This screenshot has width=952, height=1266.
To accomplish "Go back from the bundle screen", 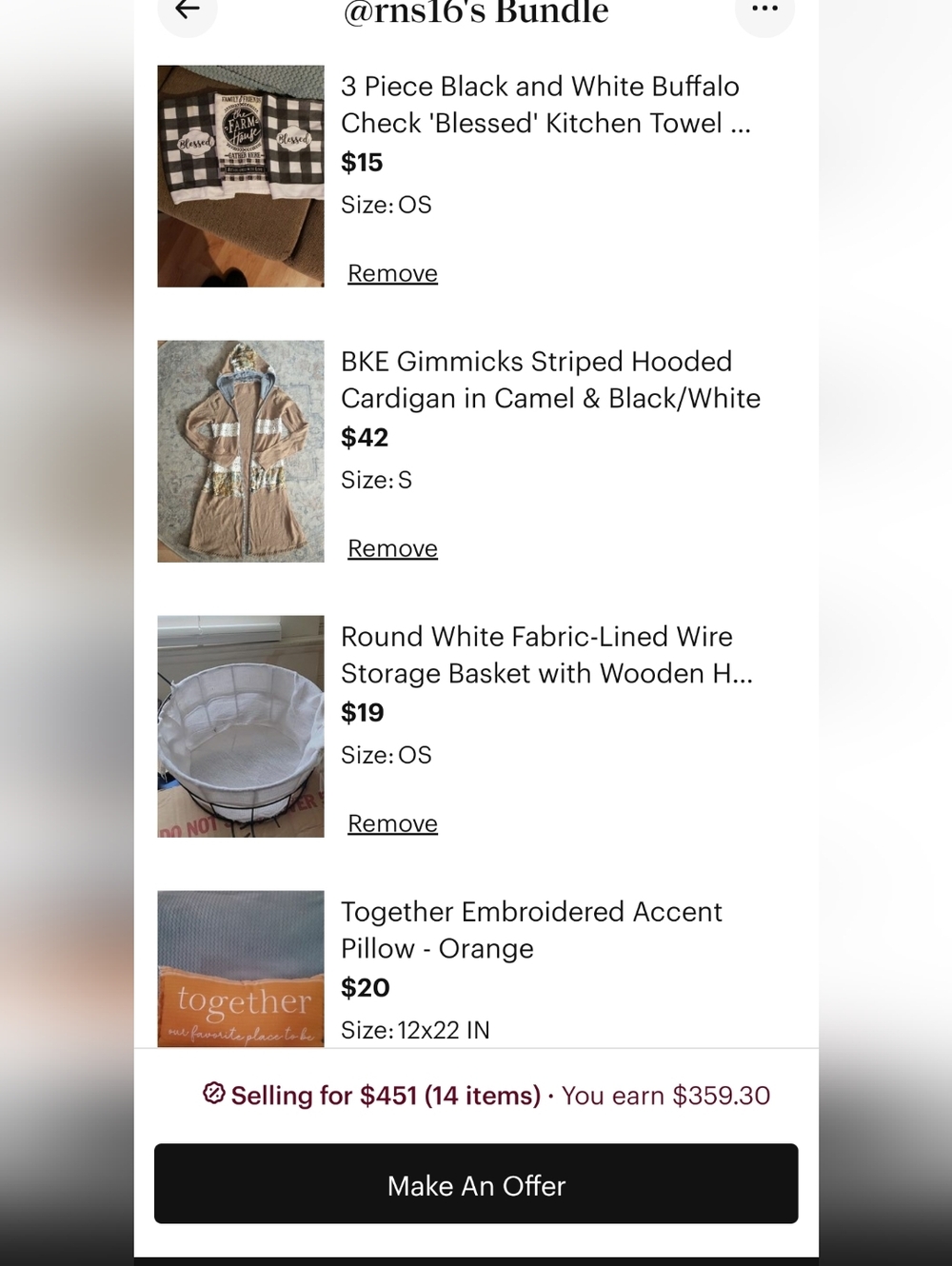I will click(188, 10).
